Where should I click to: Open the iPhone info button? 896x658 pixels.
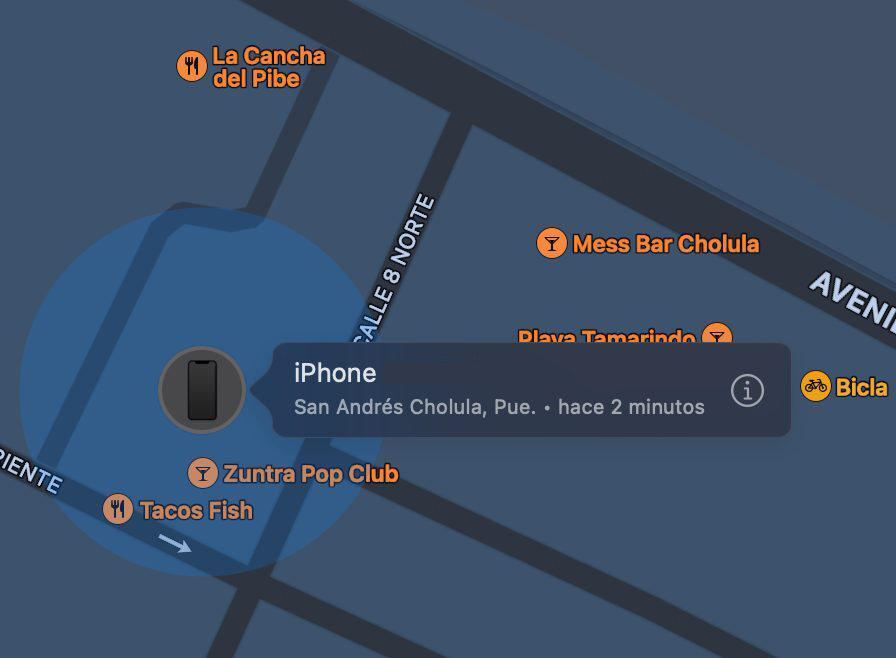pyautogui.click(x=747, y=390)
